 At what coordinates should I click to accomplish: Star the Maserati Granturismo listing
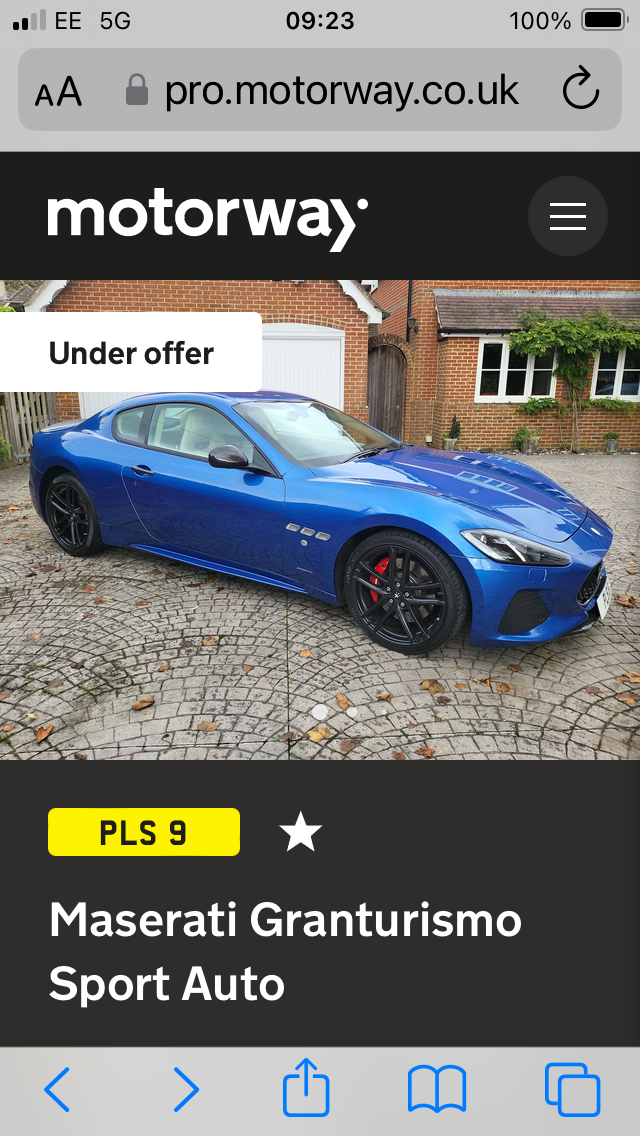point(300,832)
